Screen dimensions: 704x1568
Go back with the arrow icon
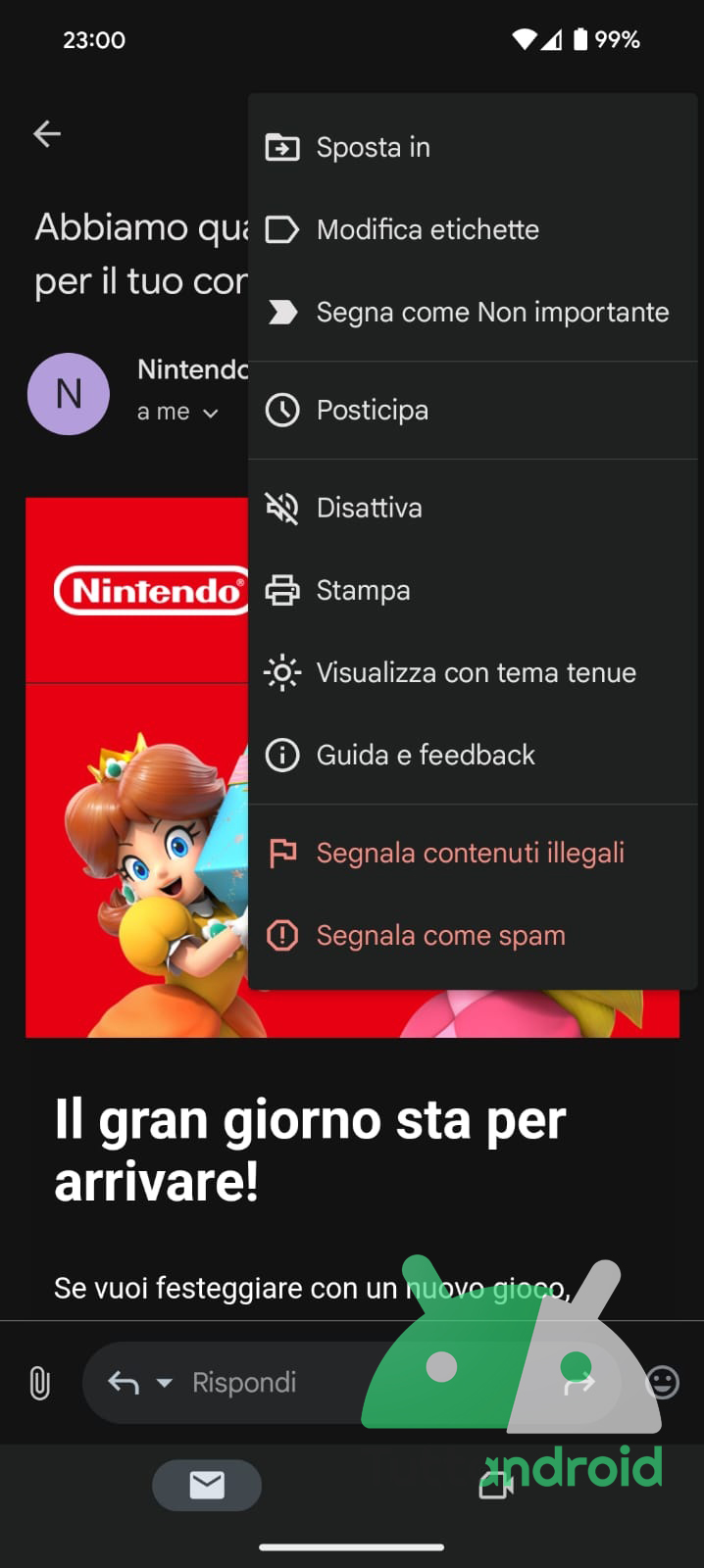[47, 133]
